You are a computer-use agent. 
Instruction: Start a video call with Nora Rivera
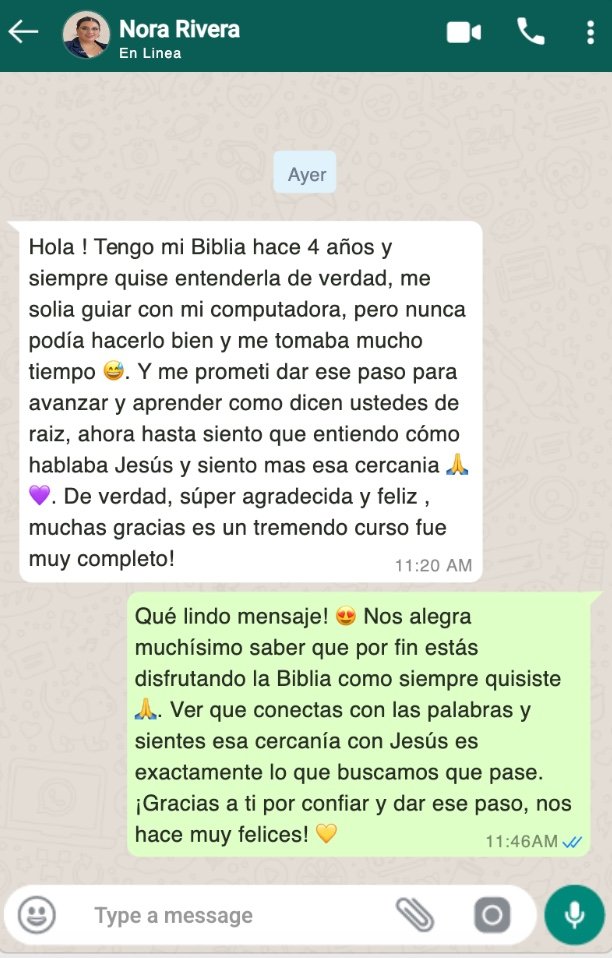463,33
